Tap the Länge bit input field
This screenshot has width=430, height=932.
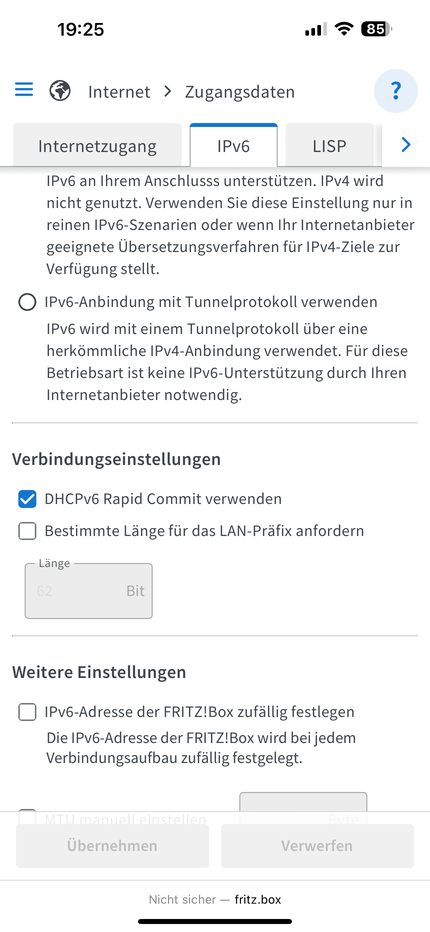(89, 591)
